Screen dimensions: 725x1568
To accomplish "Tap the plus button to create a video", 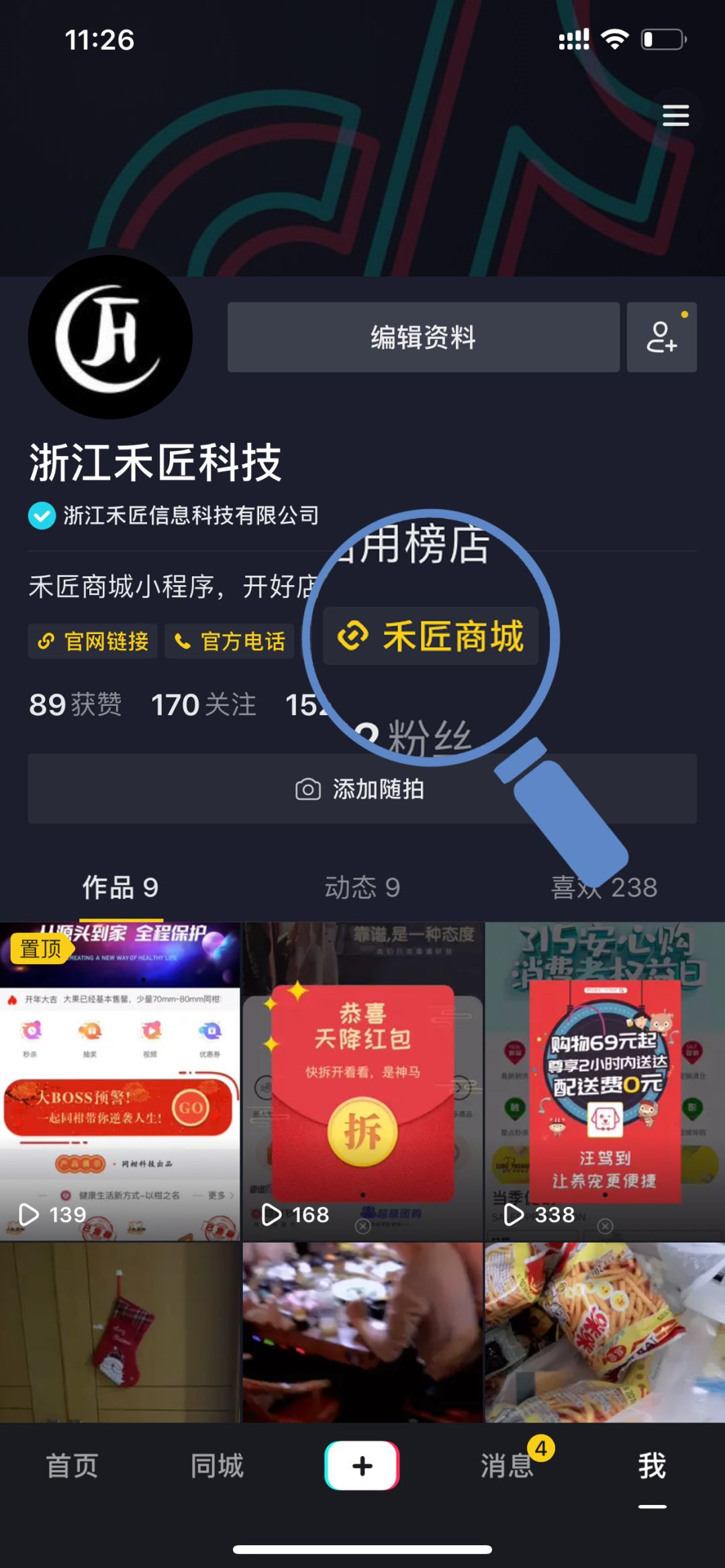I will tap(362, 1466).
